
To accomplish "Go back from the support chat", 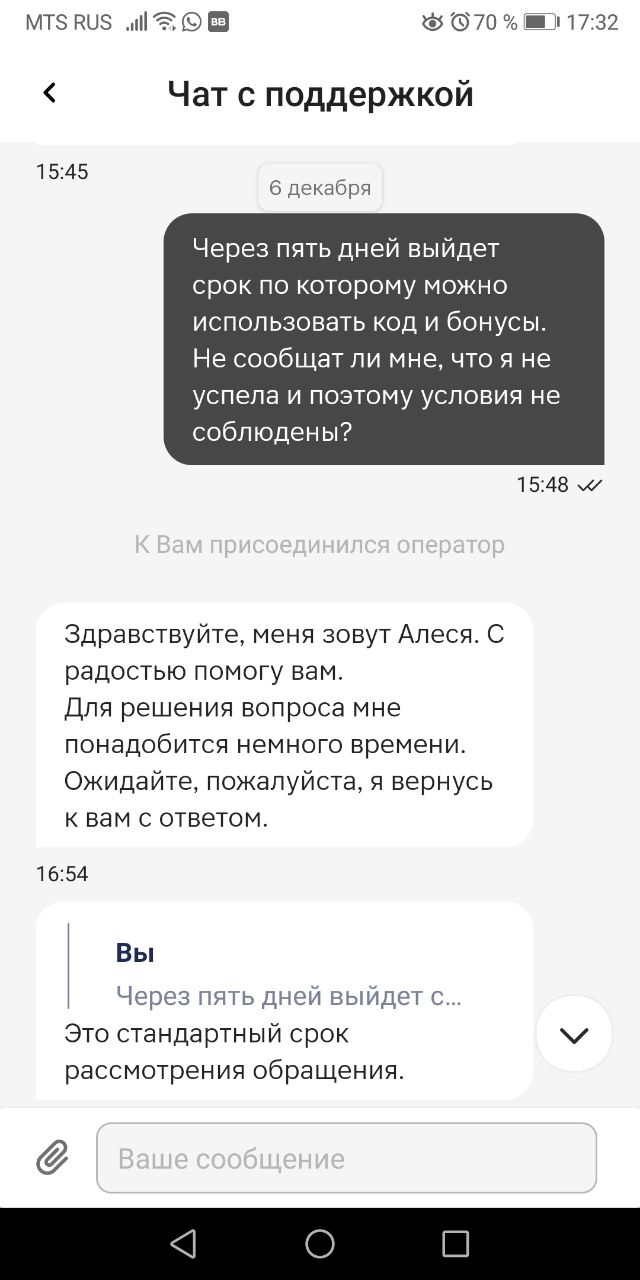I will pyautogui.click(x=49, y=93).
